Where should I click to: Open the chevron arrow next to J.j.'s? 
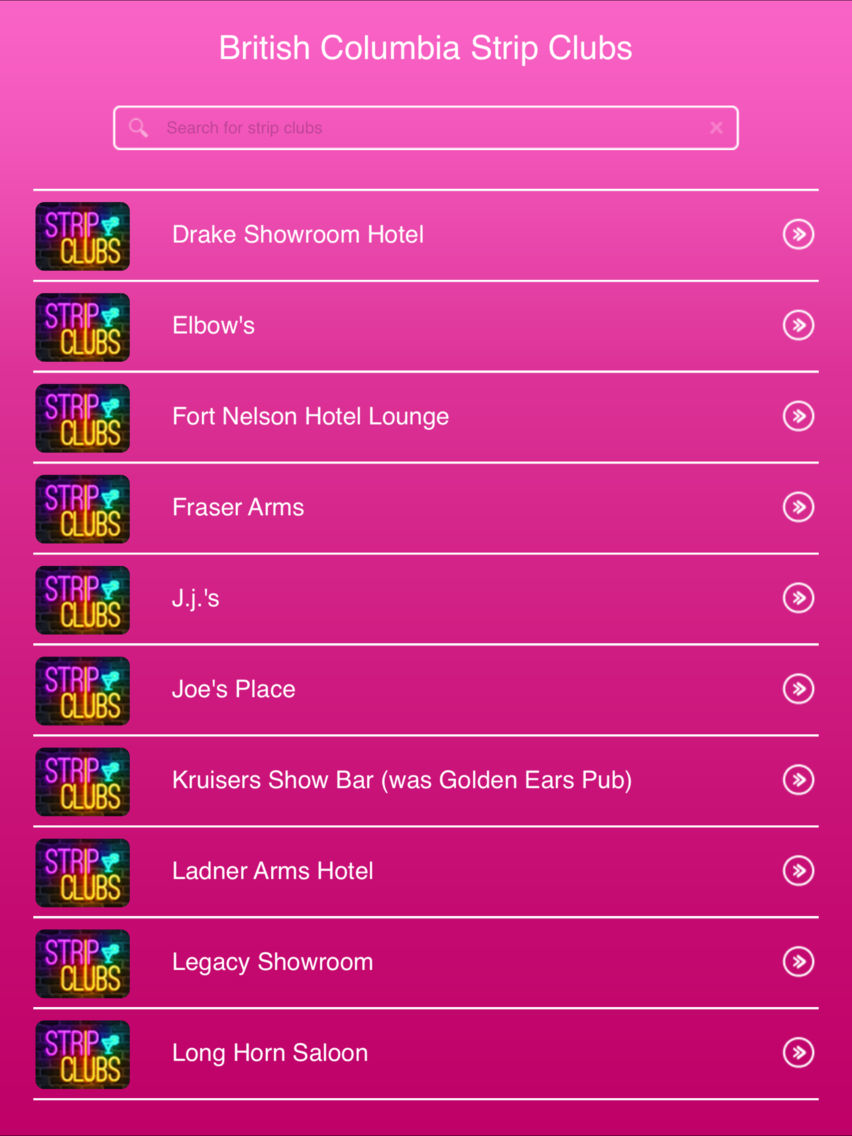pos(798,599)
